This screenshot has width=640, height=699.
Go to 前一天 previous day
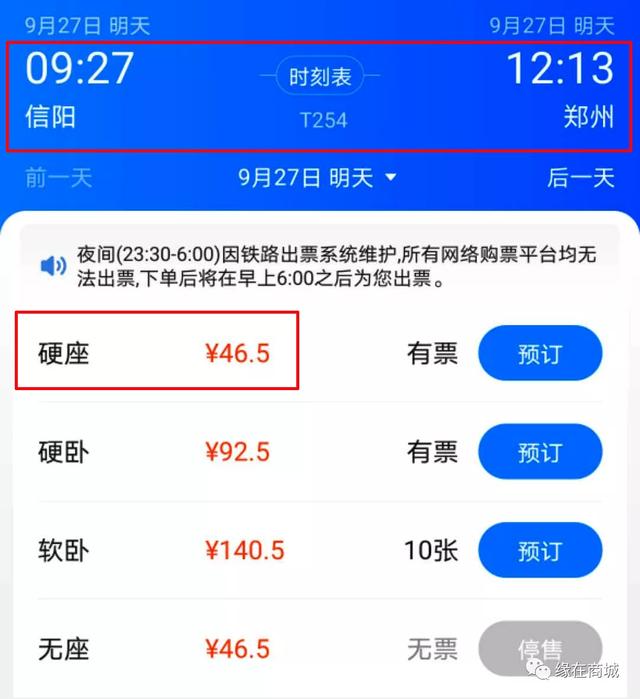tap(58, 178)
